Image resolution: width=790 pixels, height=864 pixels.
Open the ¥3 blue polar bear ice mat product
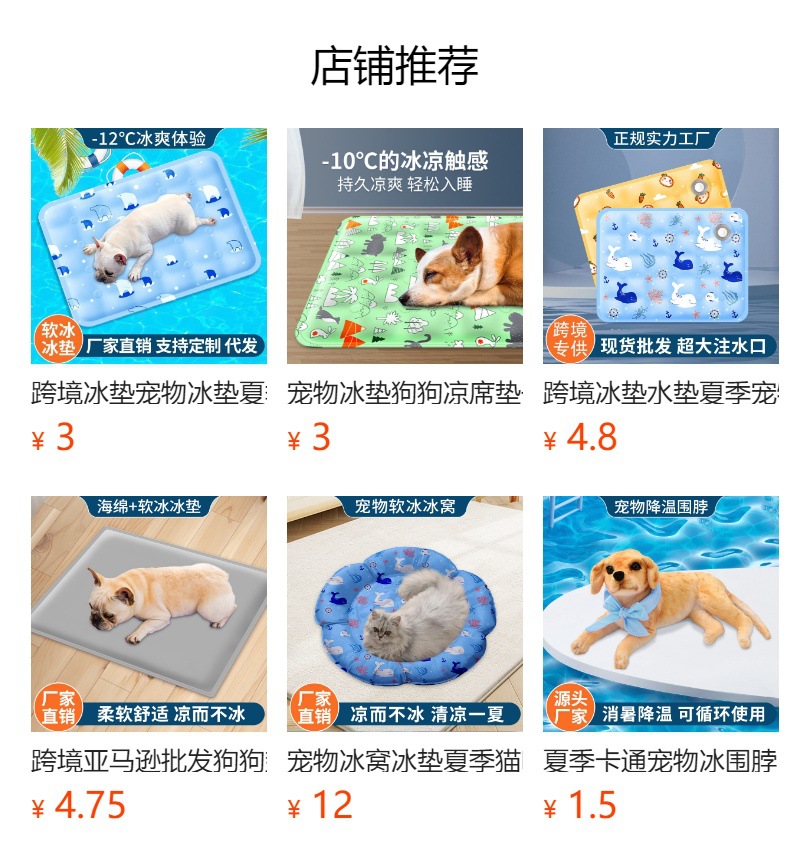(149, 245)
